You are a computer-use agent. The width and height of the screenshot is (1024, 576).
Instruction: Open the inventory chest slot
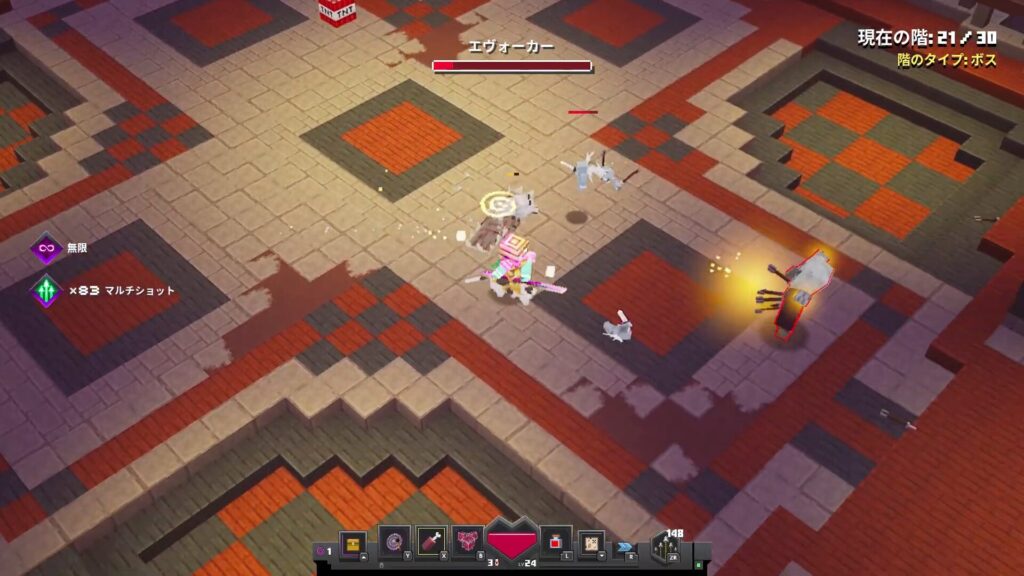pyautogui.click(x=351, y=543)
